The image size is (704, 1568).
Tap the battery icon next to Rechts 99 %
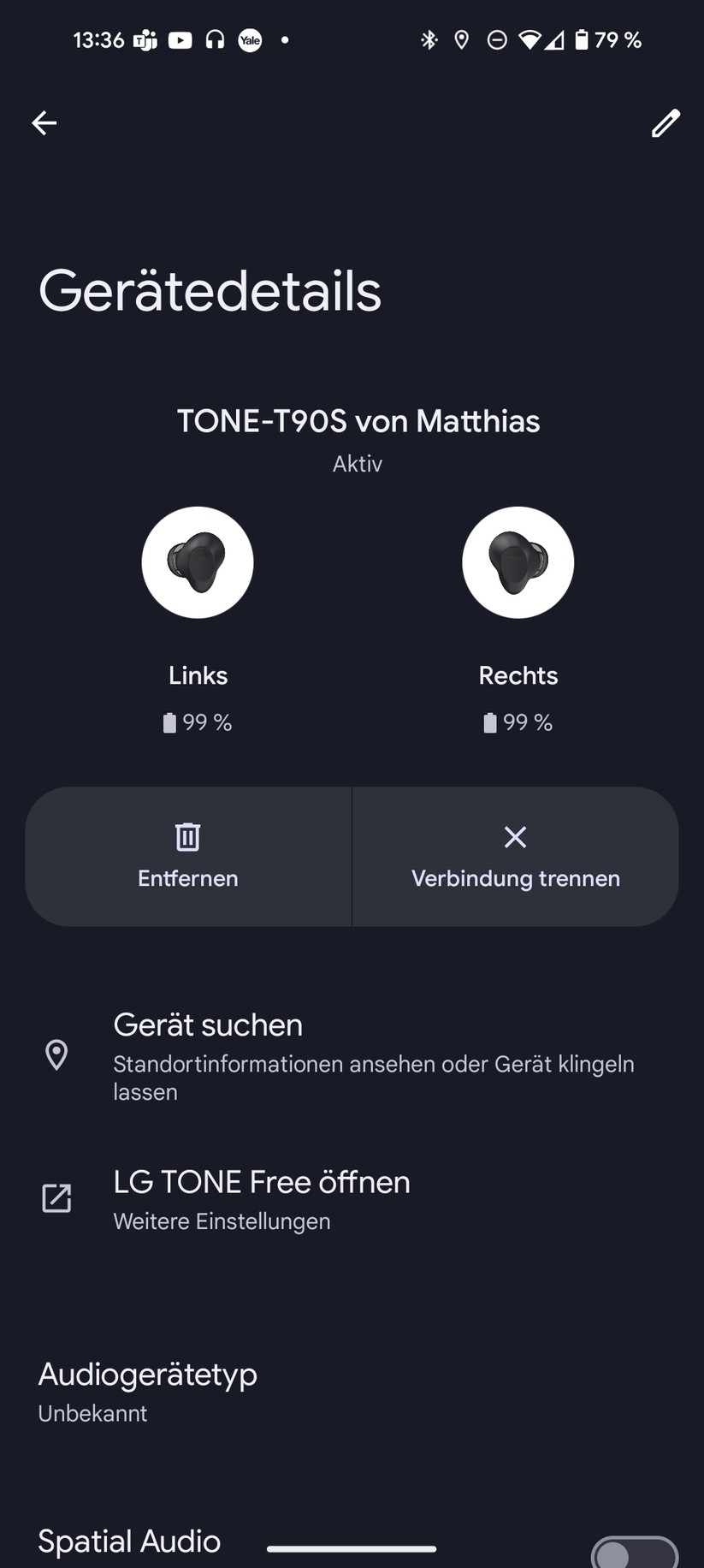click(x=489, y=722)
